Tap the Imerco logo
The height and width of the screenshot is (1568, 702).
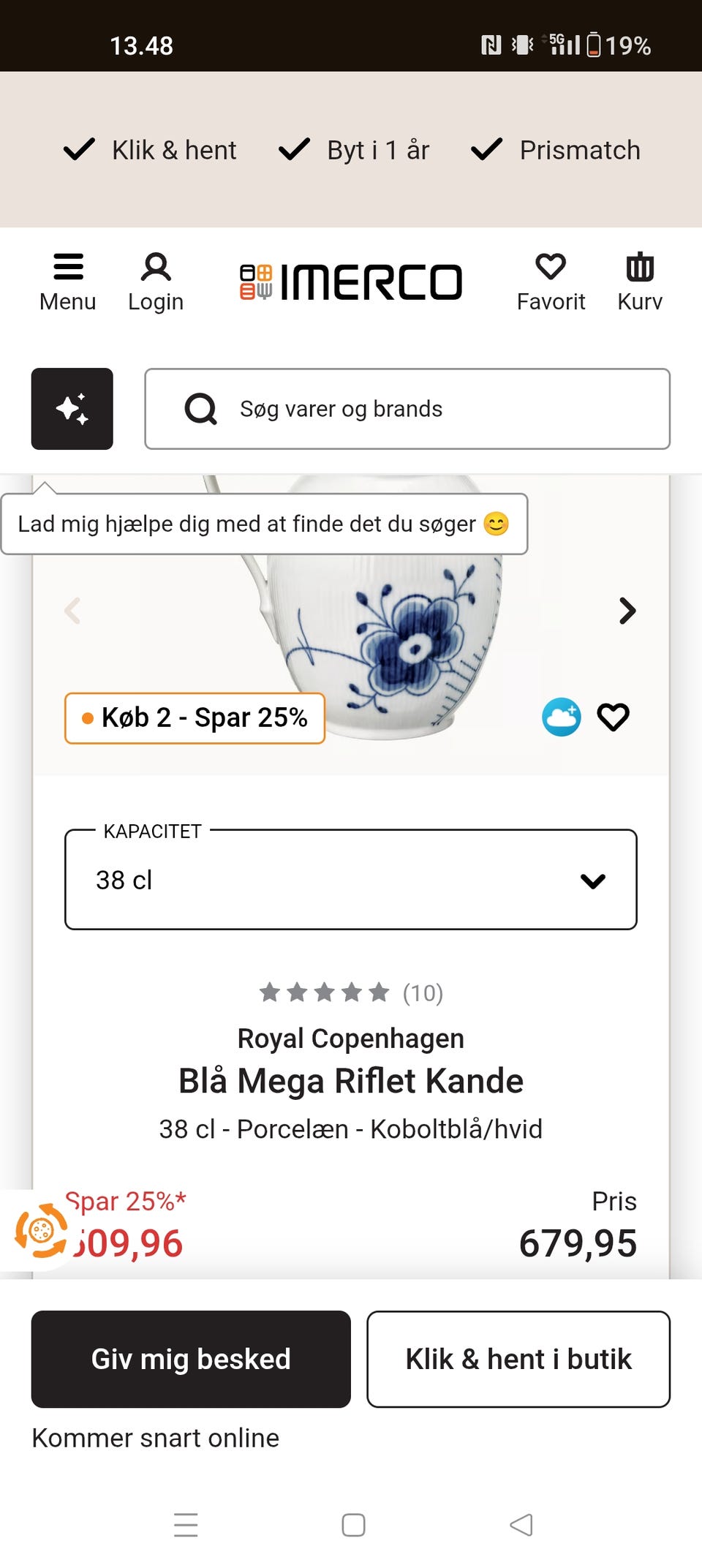pos(351,281)
